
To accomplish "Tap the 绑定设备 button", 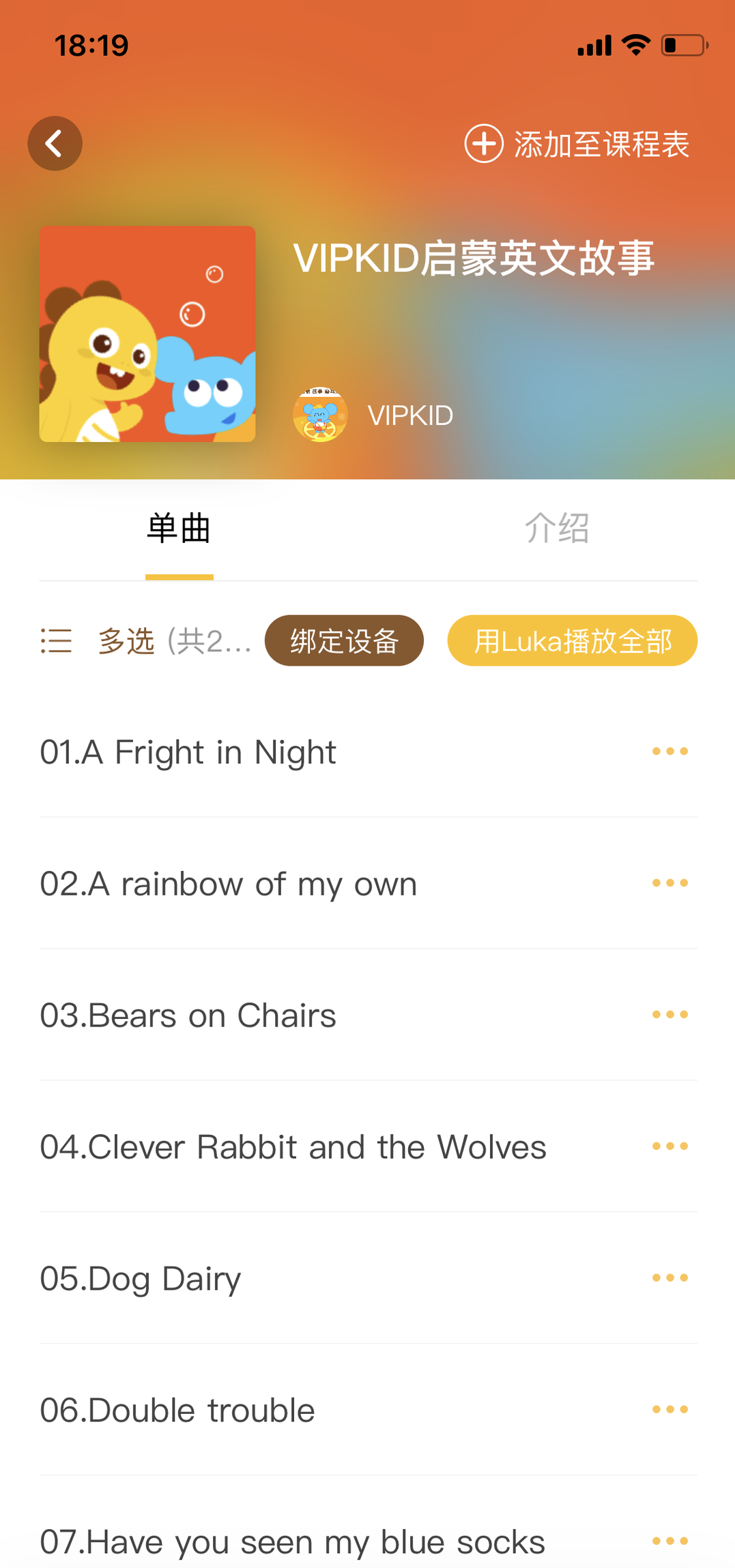I will [x=344, y=641].
